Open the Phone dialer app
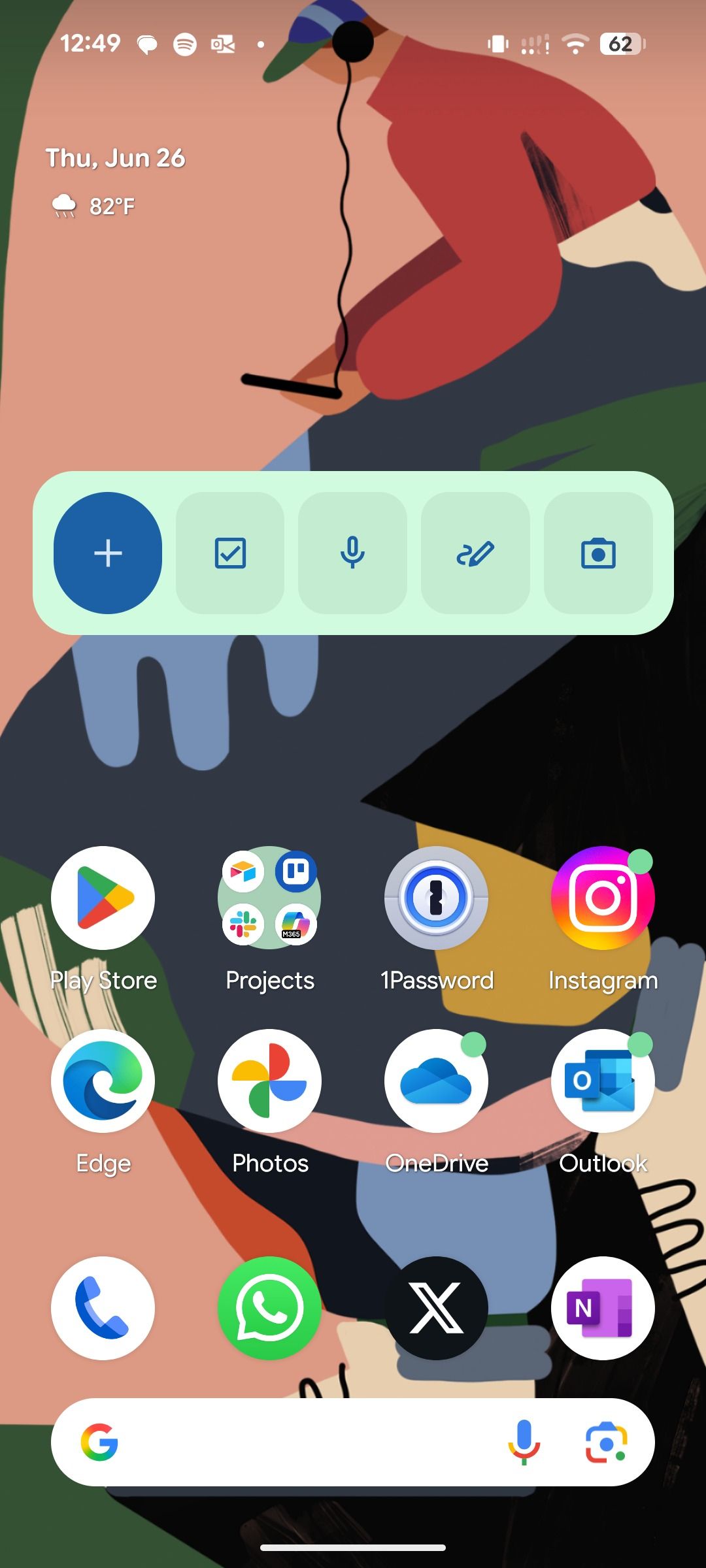The image size is (706, 1568). [103, 1308]
